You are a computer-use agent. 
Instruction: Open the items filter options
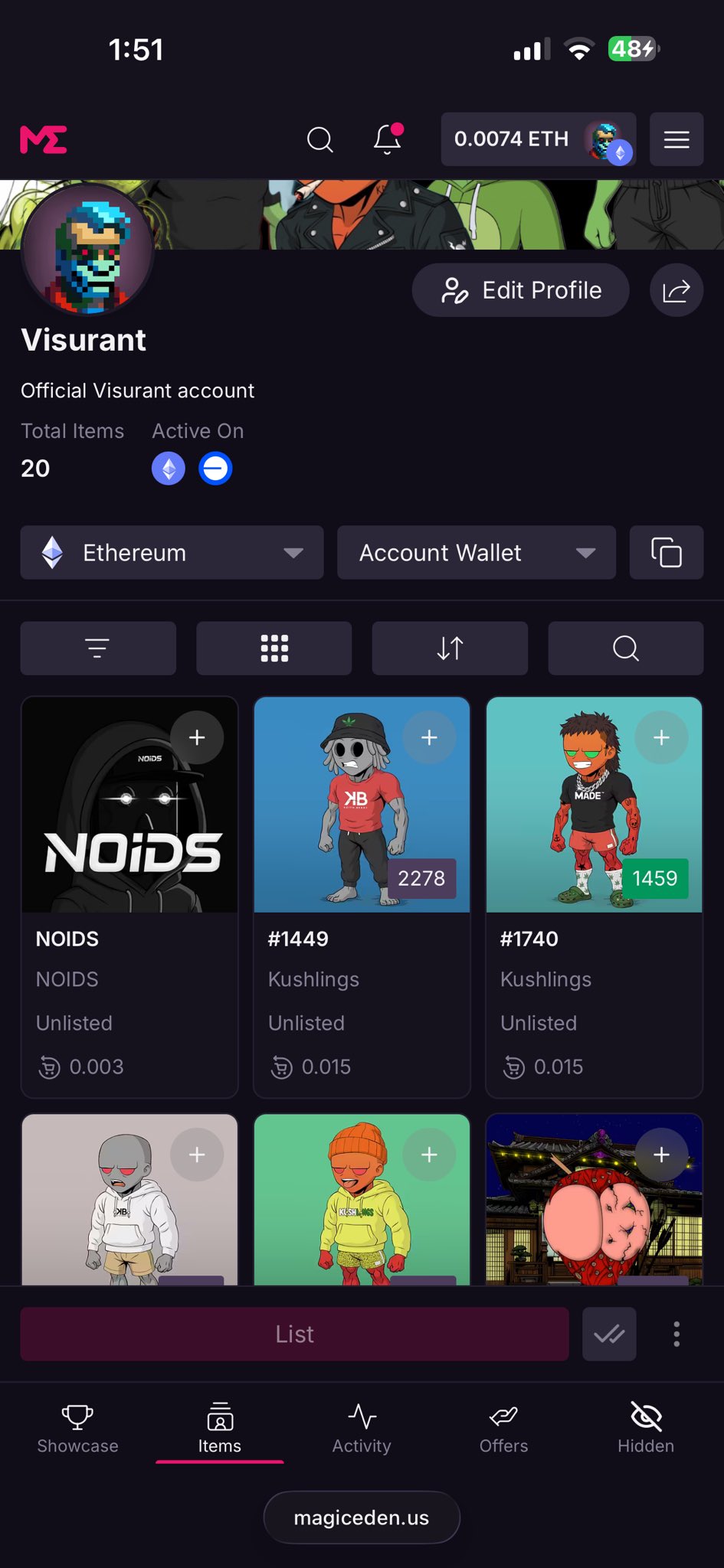(x=98, y=648)
